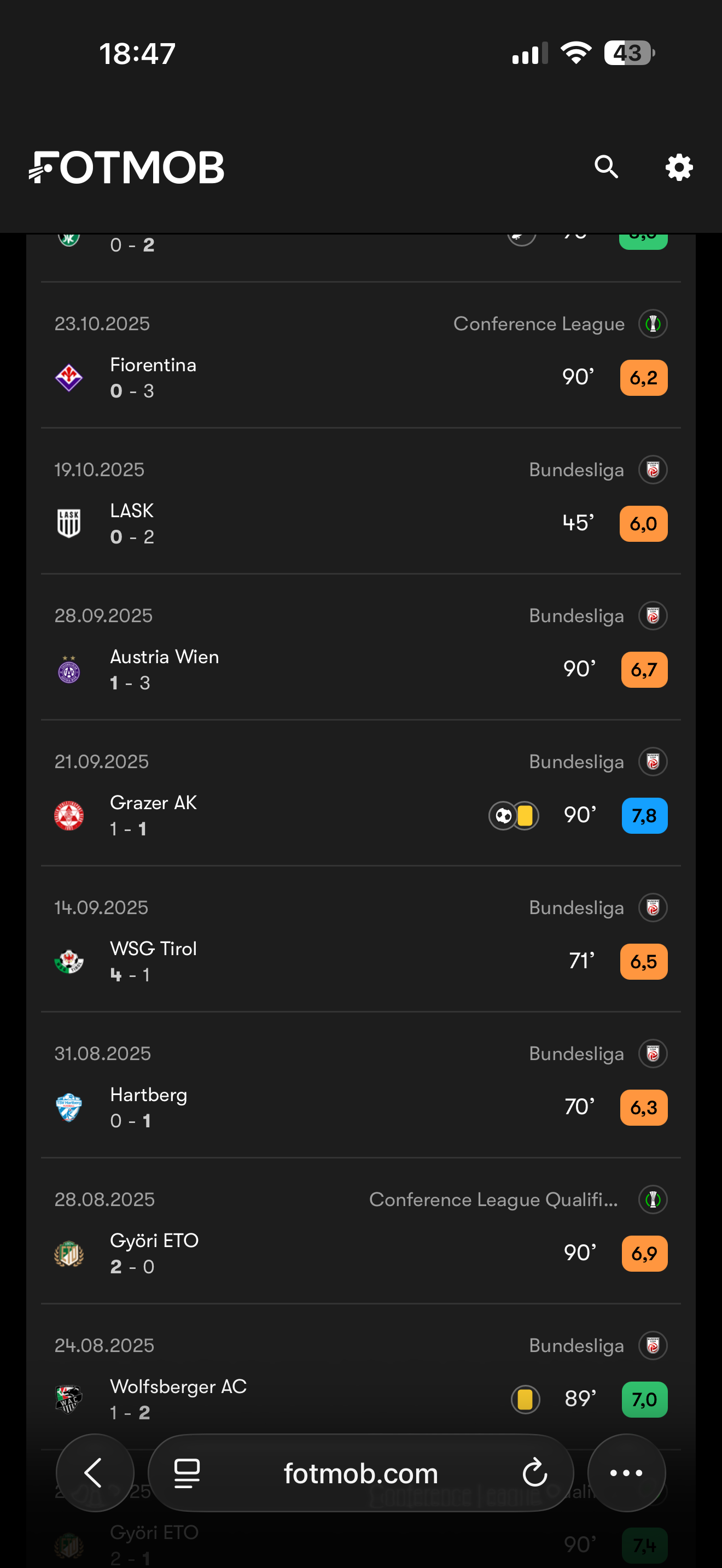The image size is (722, 1568).
Task: Reload the fotmob.com page
Action: [x=534, y=1473]
